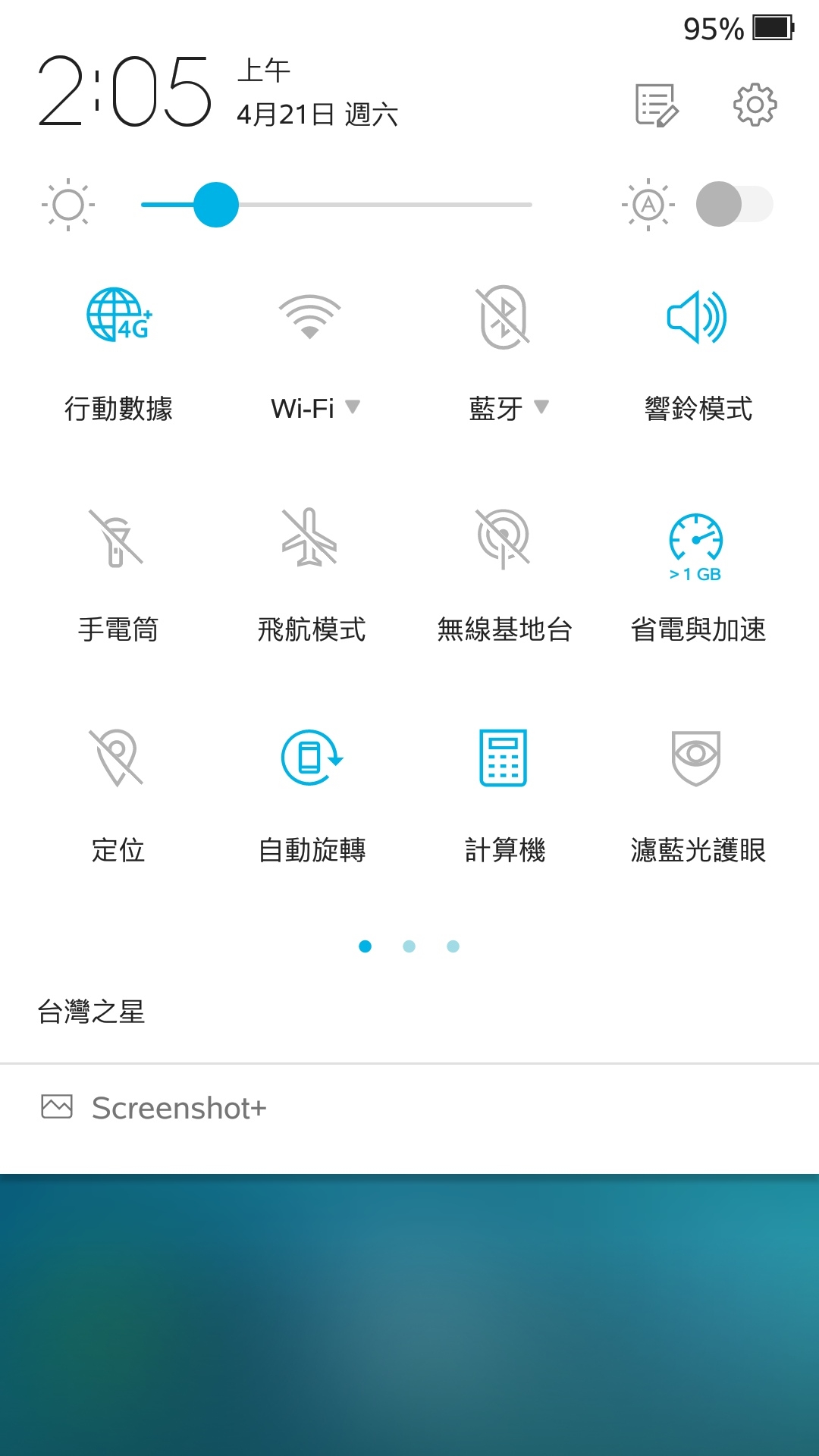Image resolution: width=819 pixels, height=1456 pixels.
Task: Enable 無線基地台 hotspot
Action: 503,538
